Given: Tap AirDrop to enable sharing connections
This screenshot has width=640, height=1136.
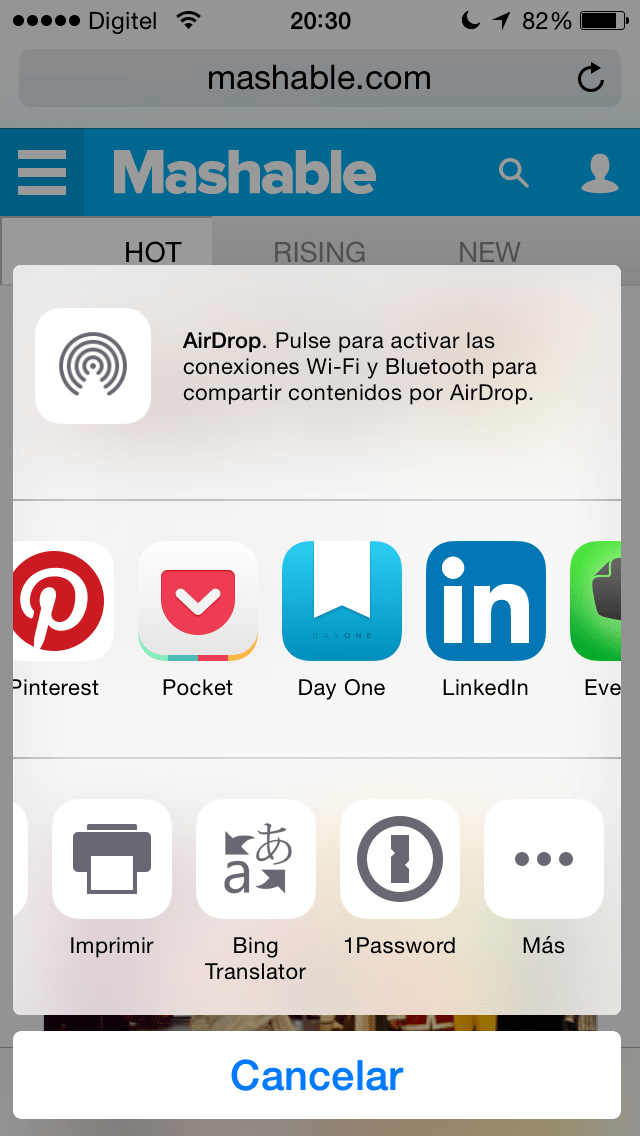Looking at the screenshot, I should tap(93, 366).
